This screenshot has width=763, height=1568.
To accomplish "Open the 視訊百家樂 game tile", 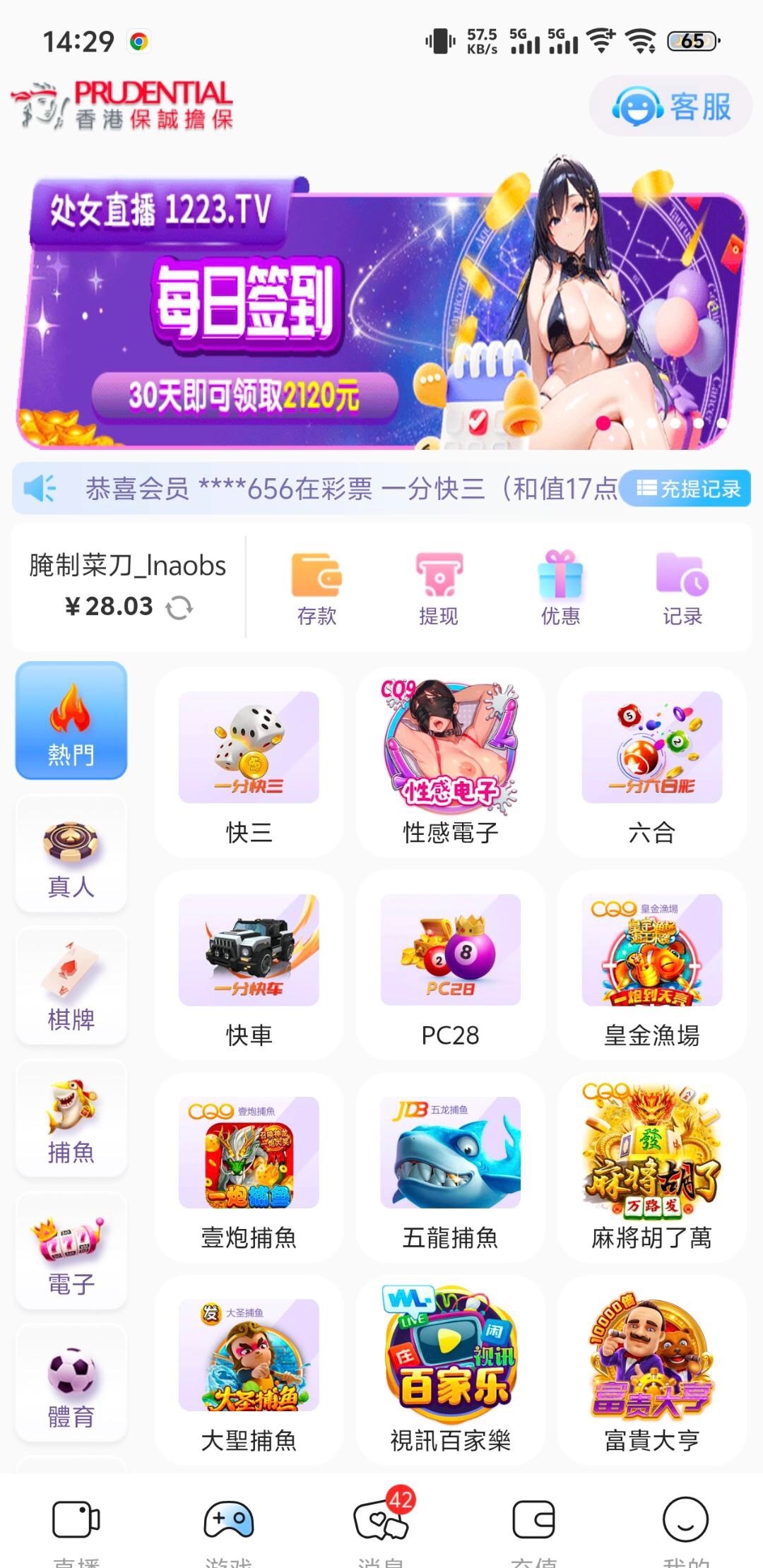I will coord(450,1372).
